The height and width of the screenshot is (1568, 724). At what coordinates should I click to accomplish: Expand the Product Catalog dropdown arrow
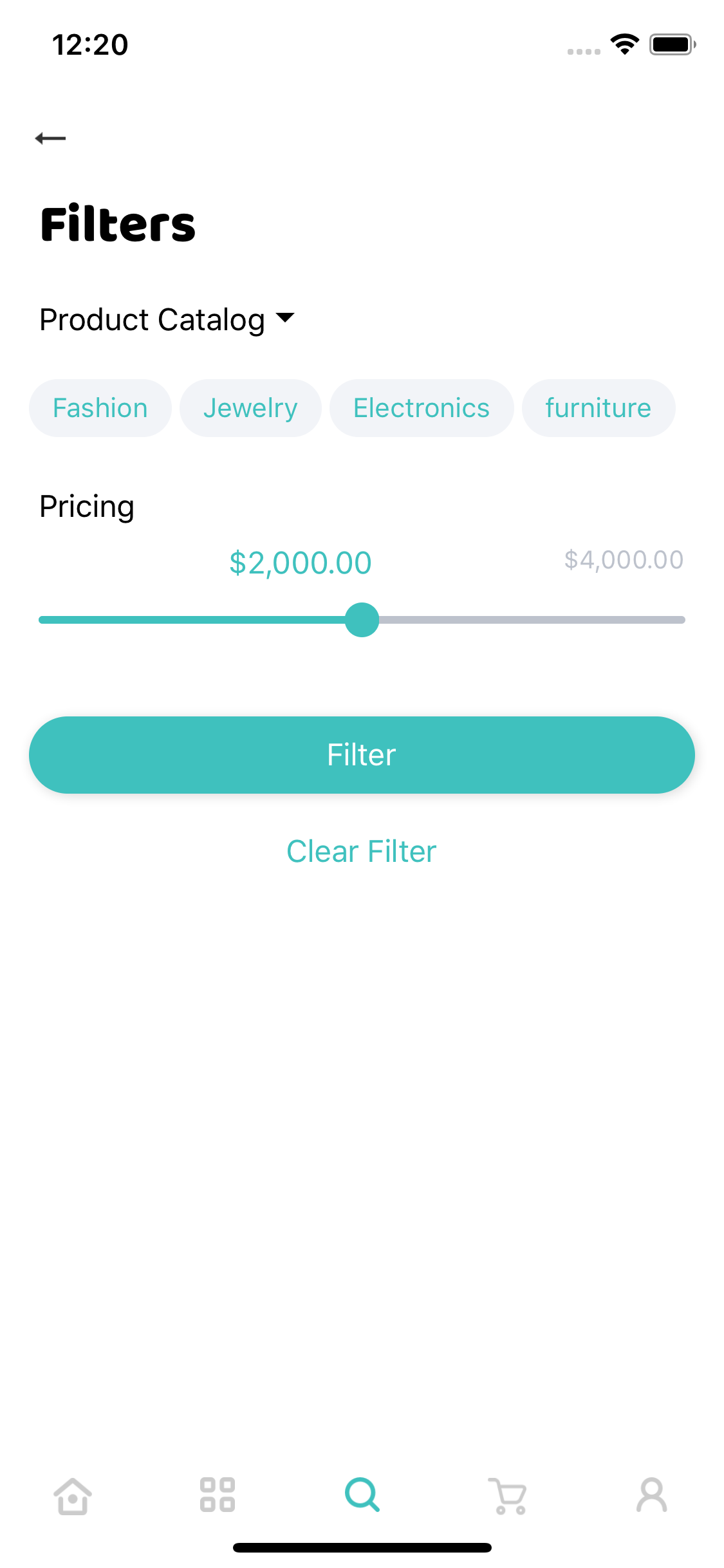click(285, 319)
